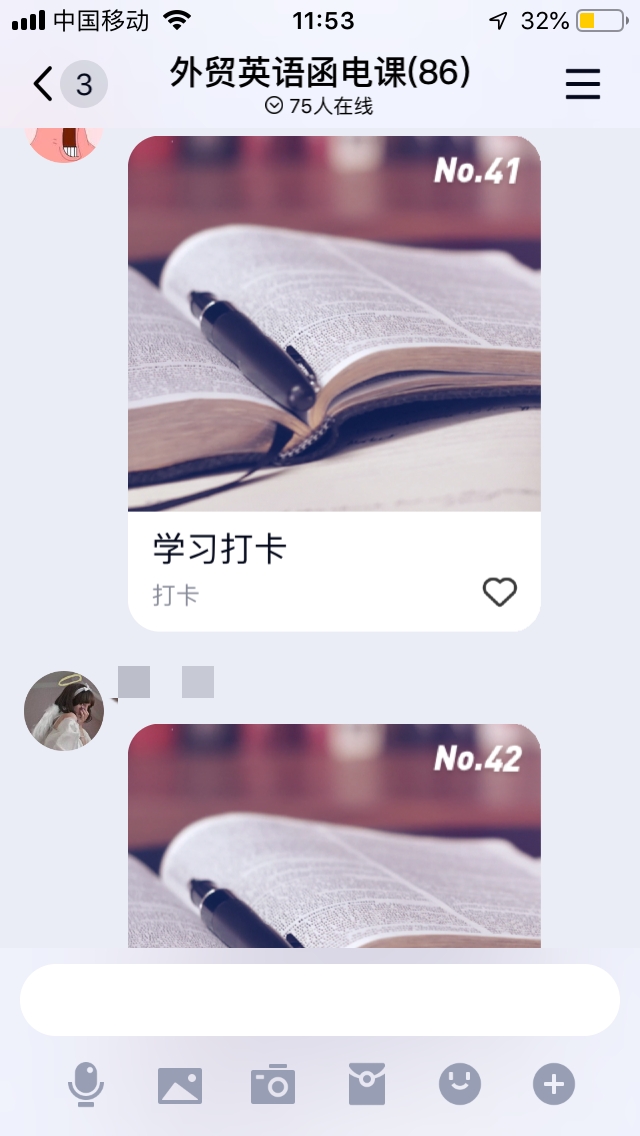Pick a photo from the gallery

(180, 1084)
